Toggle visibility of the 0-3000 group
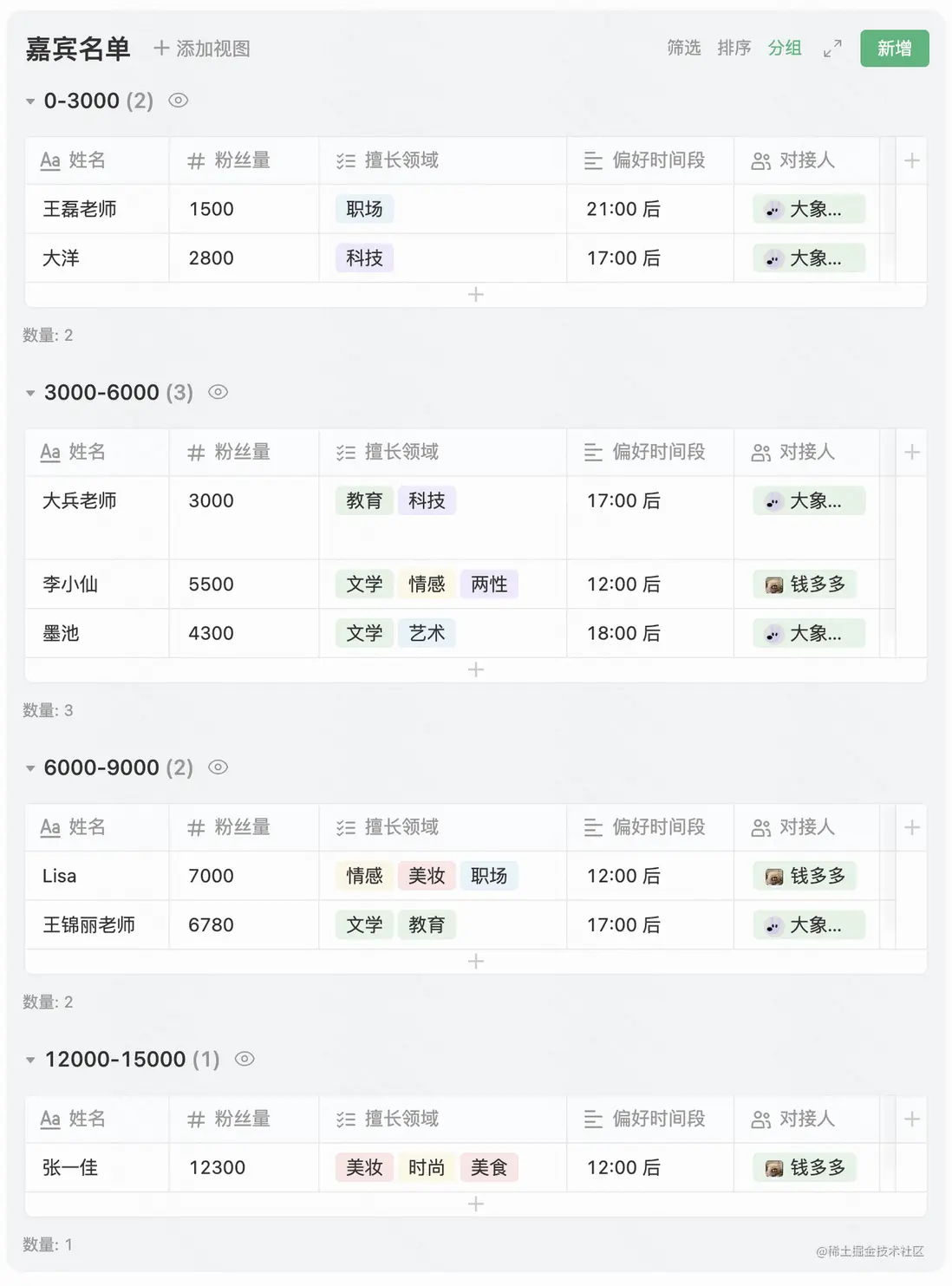 (x=179, y=101)
